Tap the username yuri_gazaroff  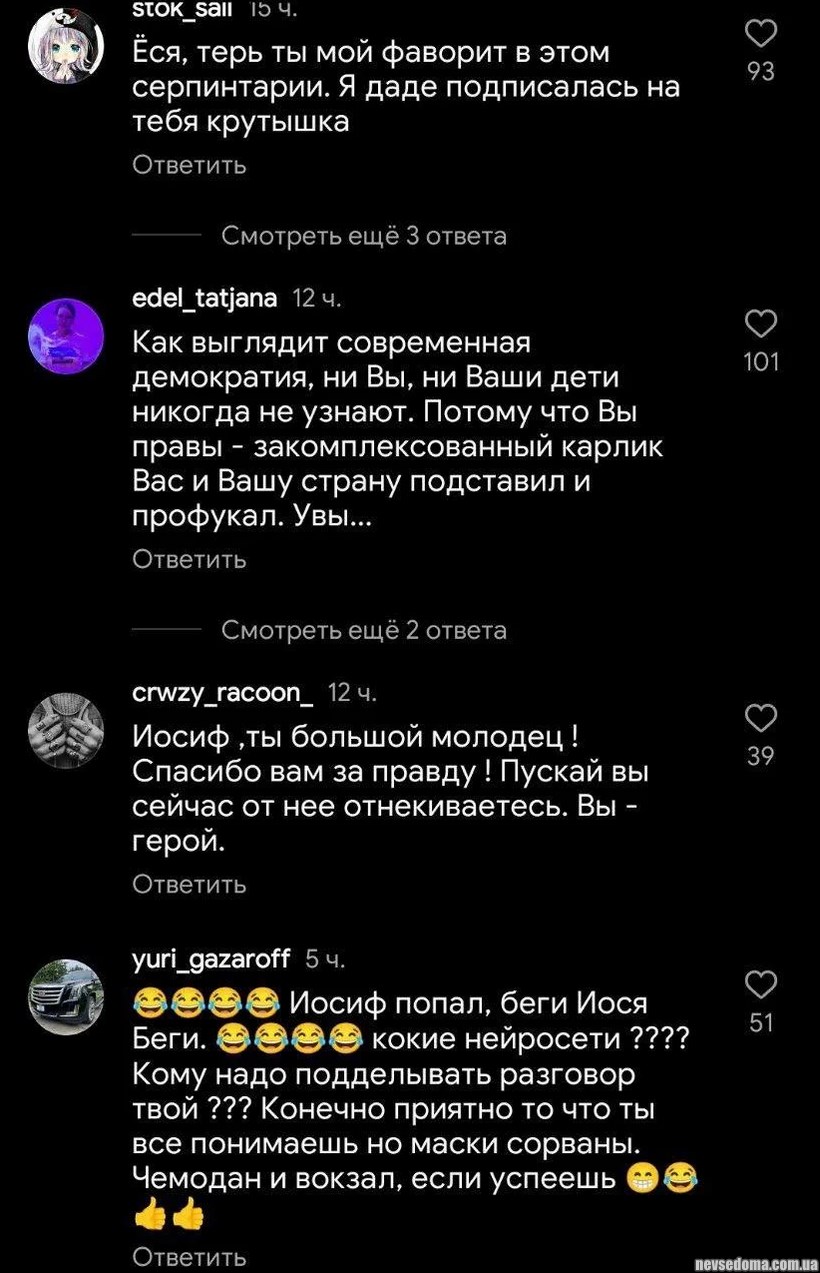coord(210,960)
